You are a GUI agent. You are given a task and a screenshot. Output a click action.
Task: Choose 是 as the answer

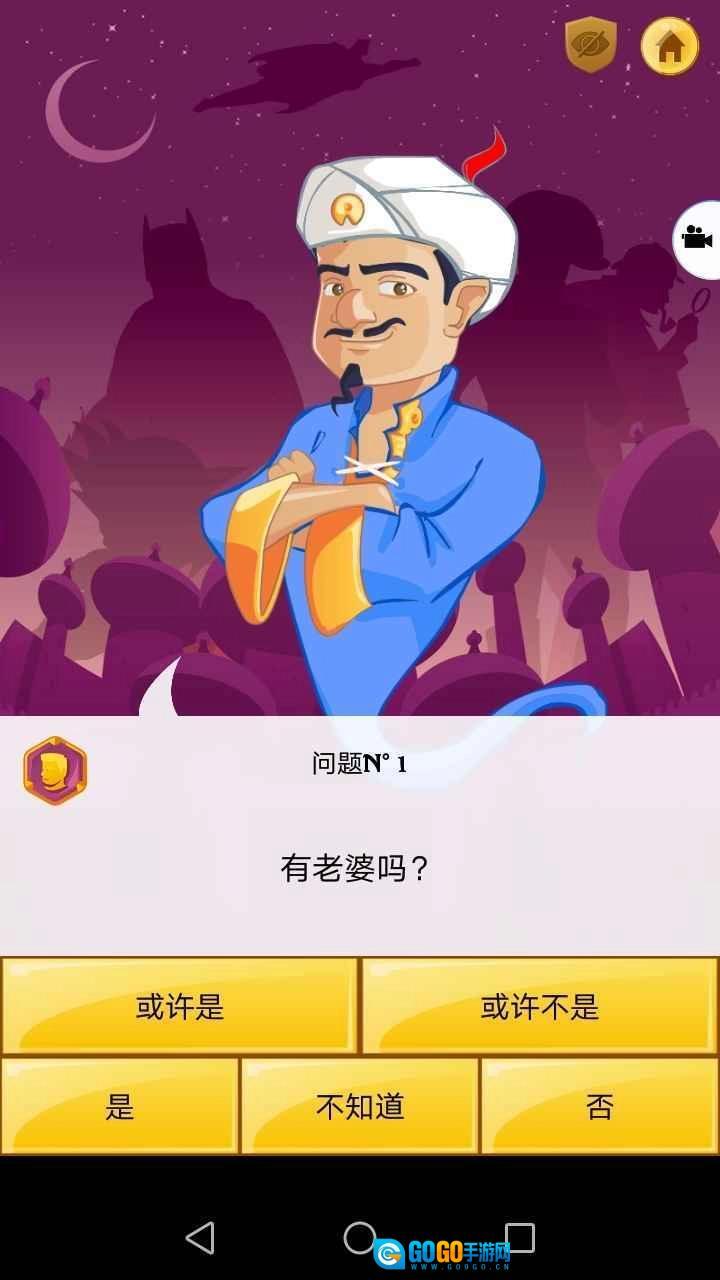(x=120, y=1106)
